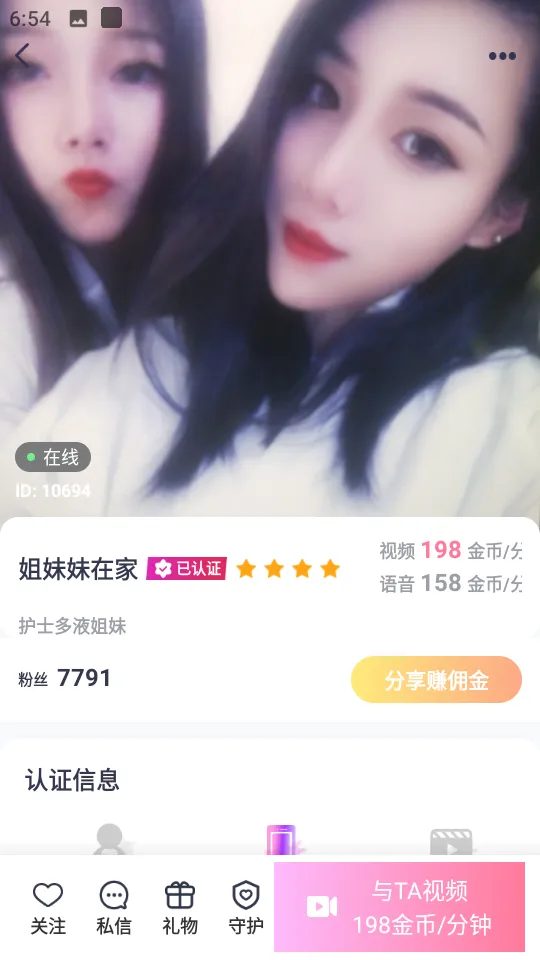Viewport: 540px width, 960px height.
Task: Go back using the top-left arrow
Action: coord(23,56)
